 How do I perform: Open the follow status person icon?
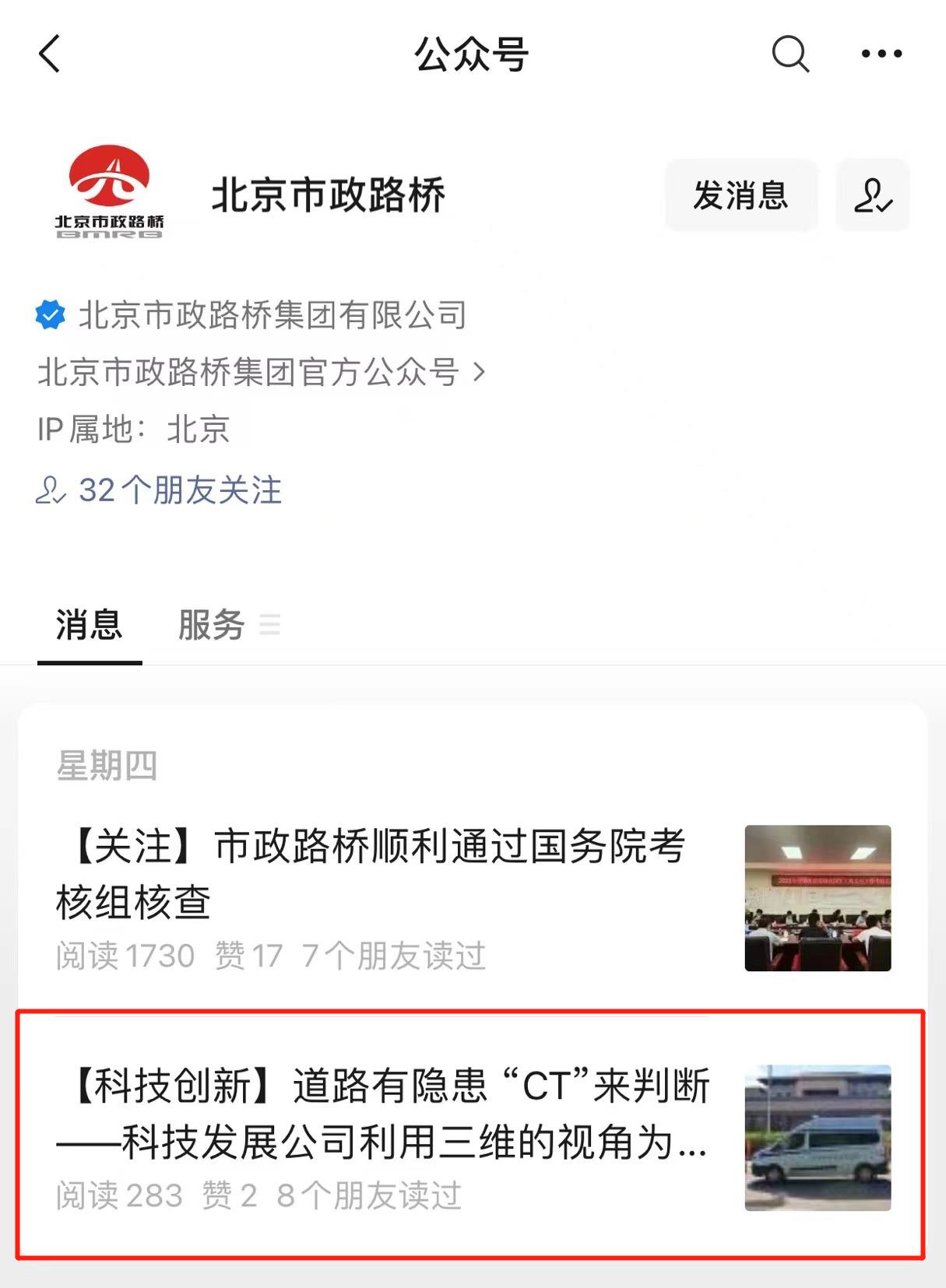[872, 195]
